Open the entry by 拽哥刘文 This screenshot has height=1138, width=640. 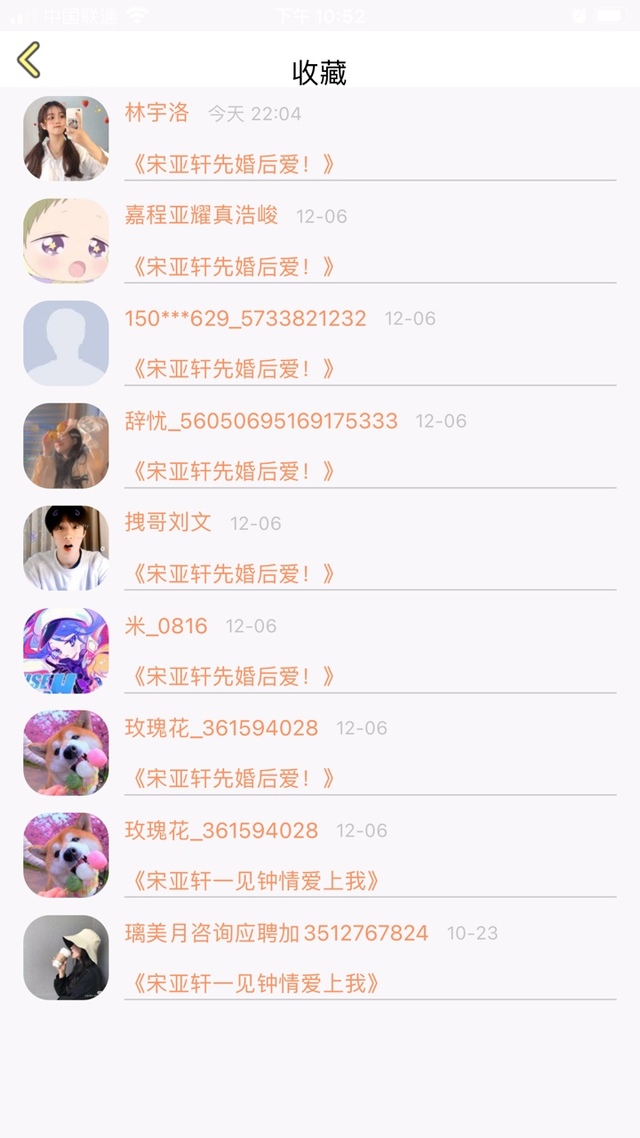[320, 547]
